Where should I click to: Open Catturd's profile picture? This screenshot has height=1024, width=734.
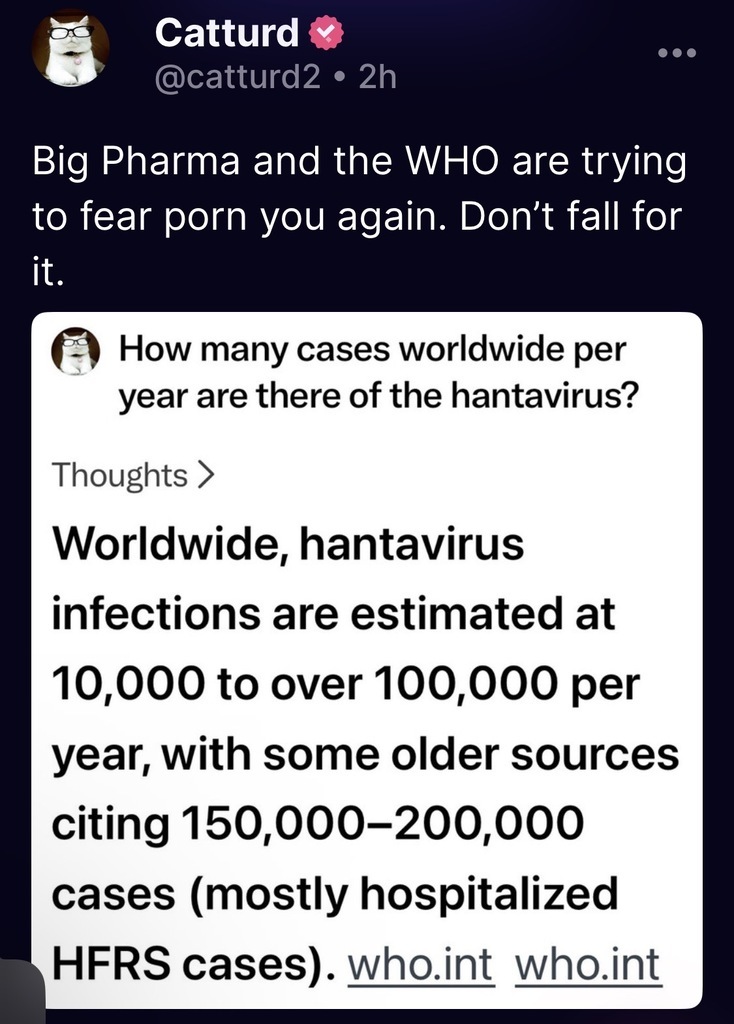(71, 51)
